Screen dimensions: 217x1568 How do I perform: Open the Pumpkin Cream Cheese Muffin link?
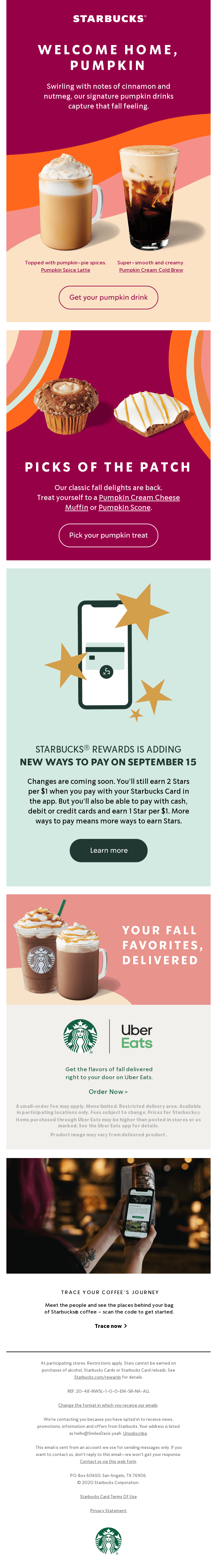coord(139,497)
